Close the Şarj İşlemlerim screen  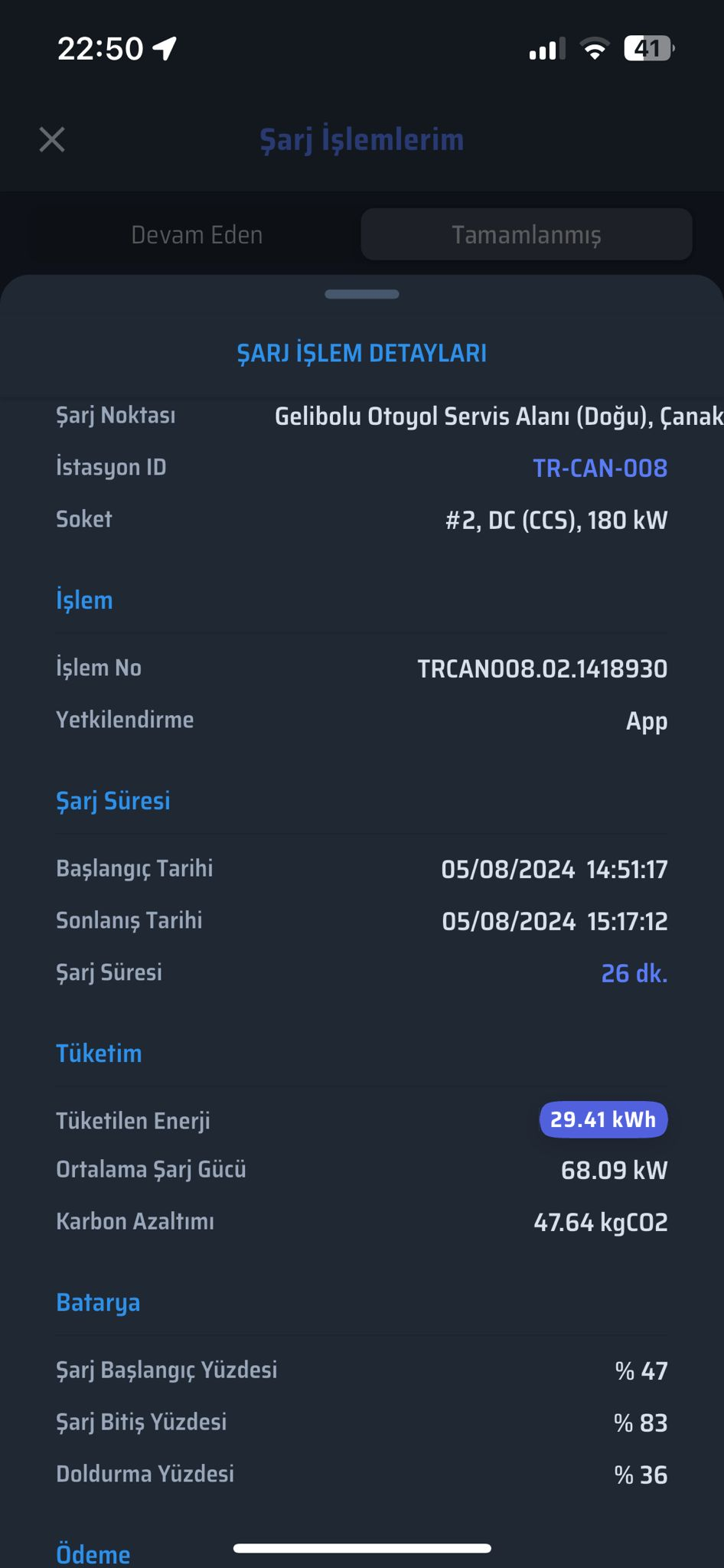pyautogui.click(x=52, y=139)
